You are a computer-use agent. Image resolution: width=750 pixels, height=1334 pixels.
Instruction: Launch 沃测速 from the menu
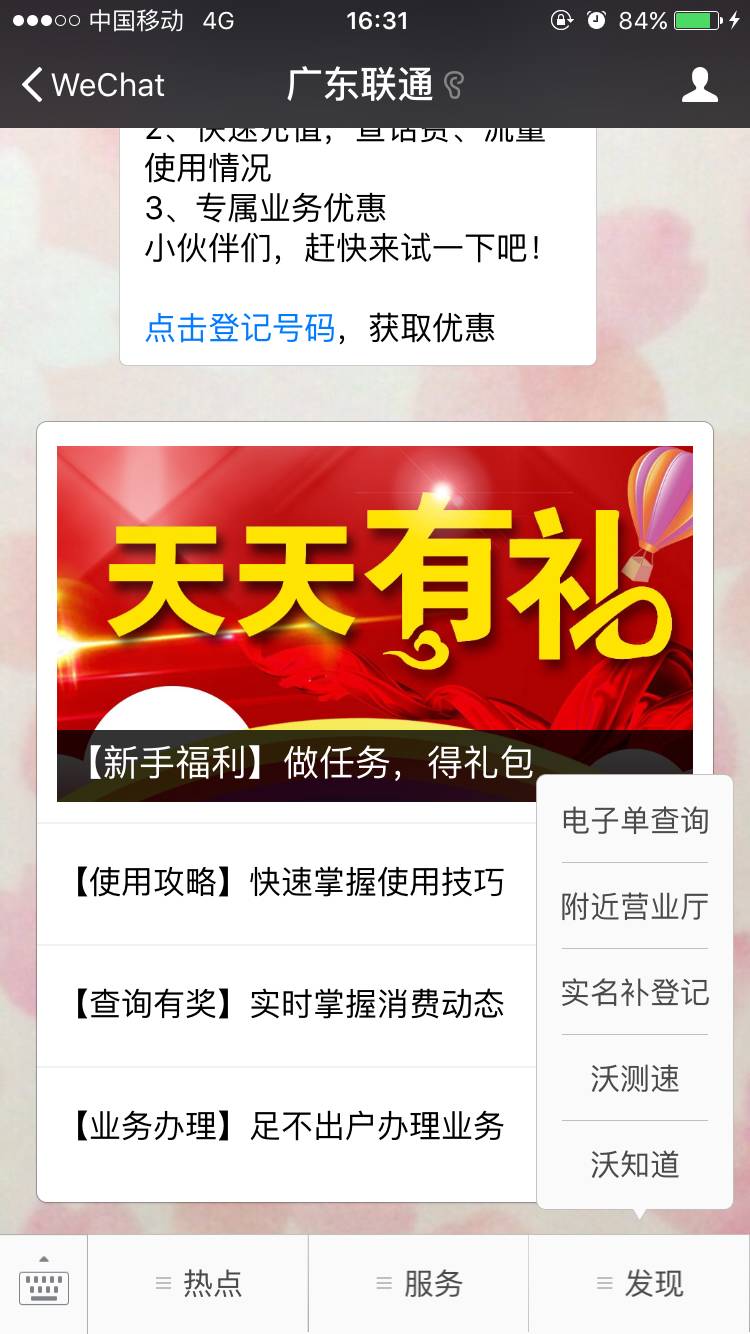(x=635, y=1079)
